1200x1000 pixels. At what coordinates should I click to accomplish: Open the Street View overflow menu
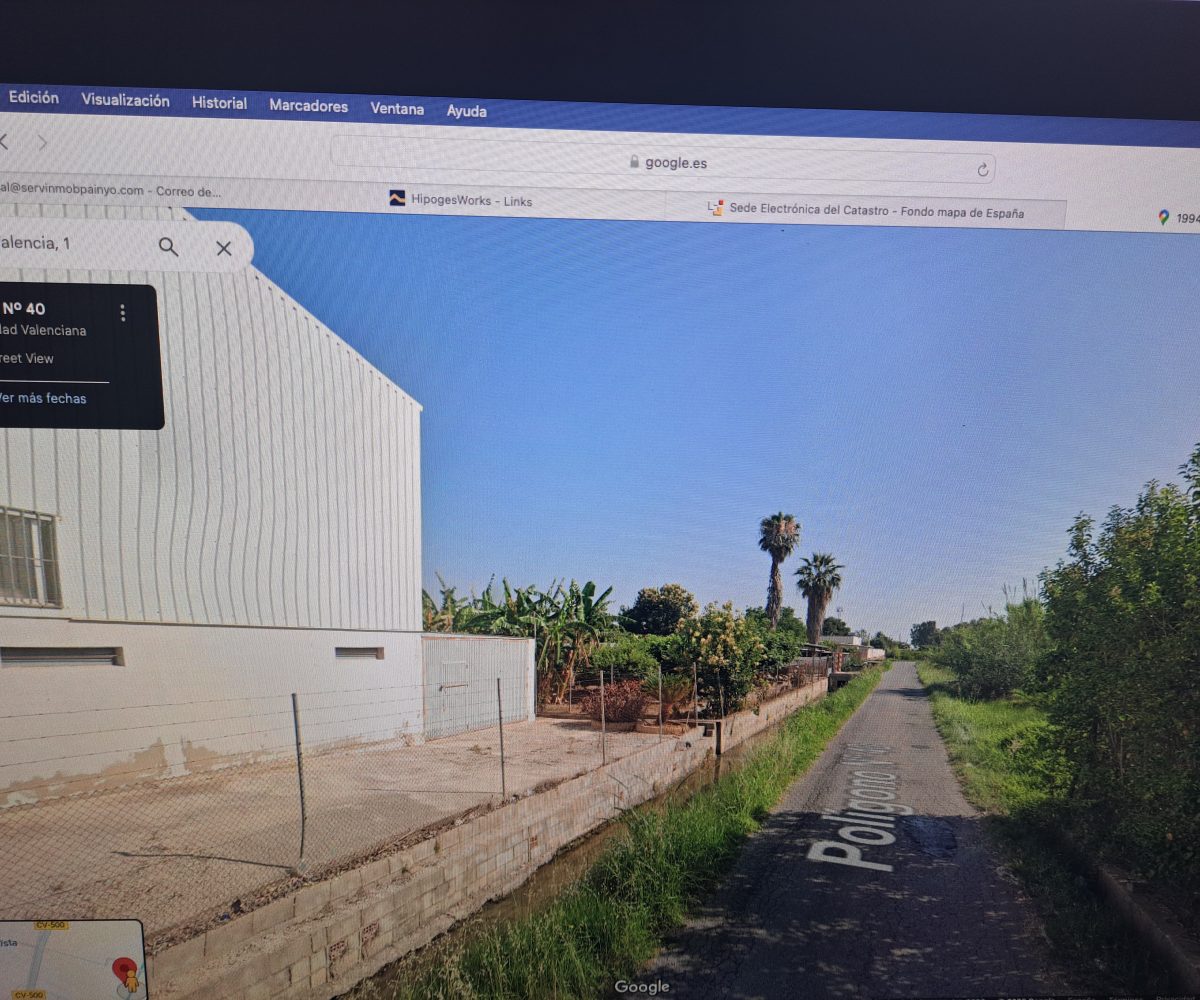coord(123,313)
